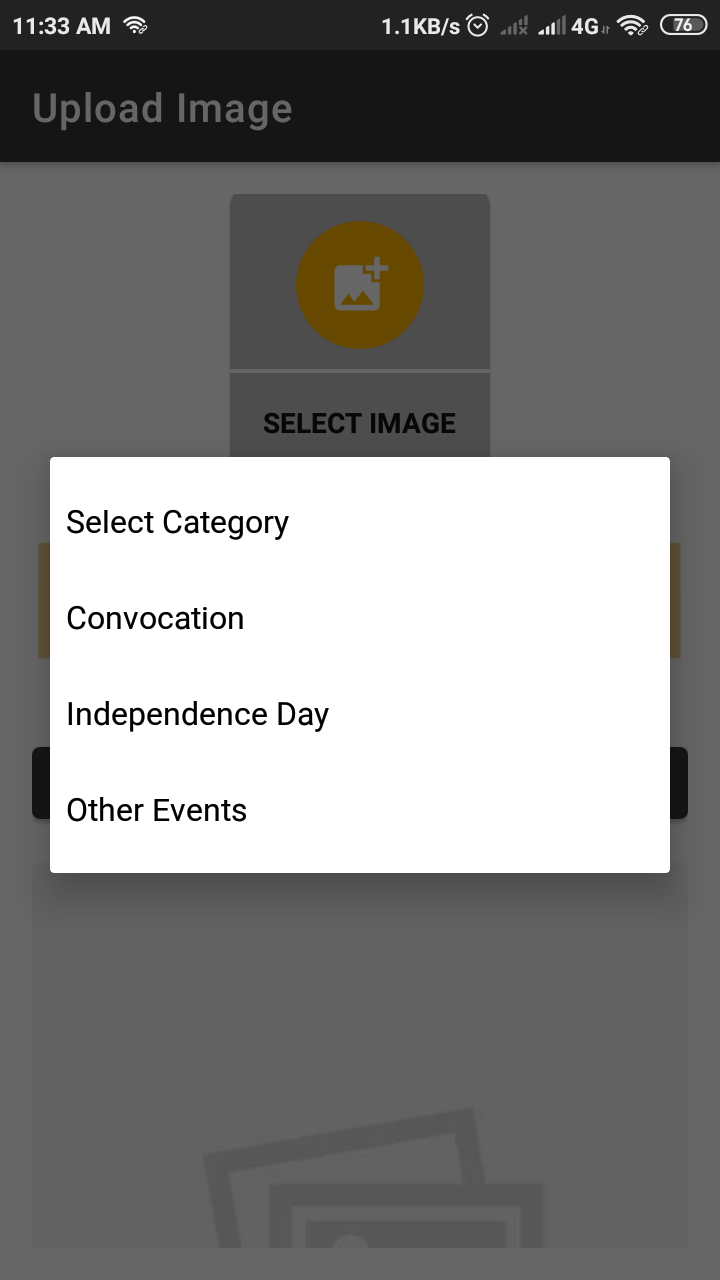Tap the cellular signal bars icon
Screen dimensions: 720x1280
coord(553,24)
